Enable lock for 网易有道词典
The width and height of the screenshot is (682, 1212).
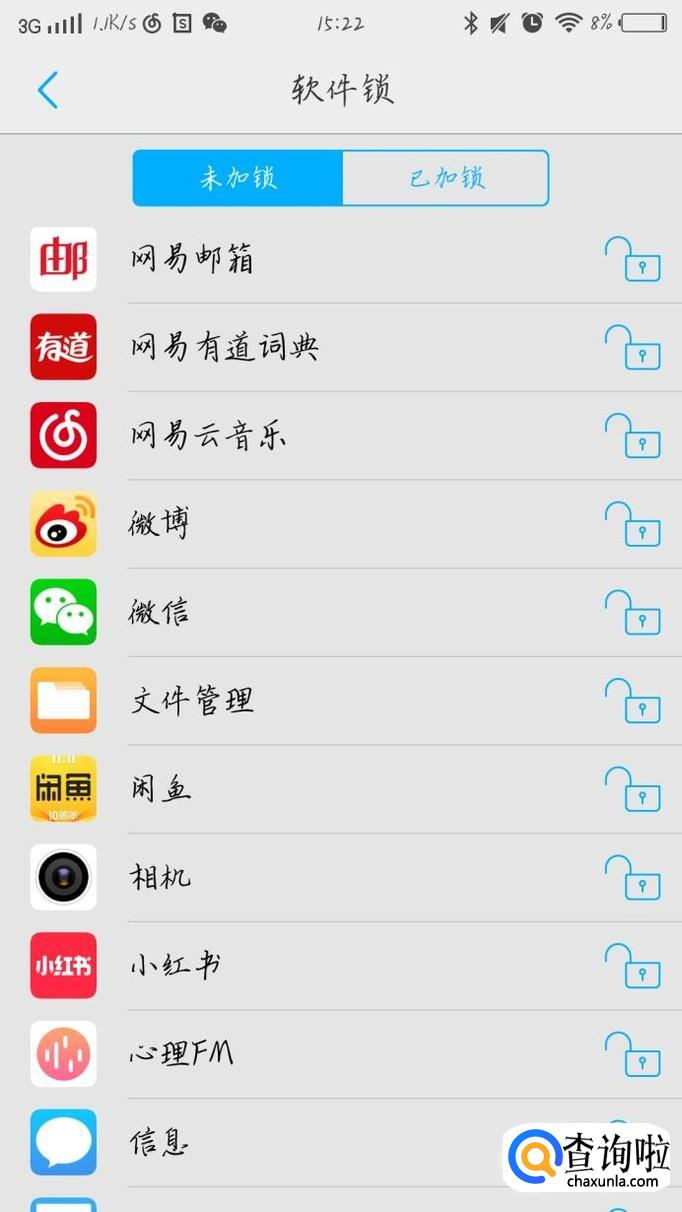633,348
